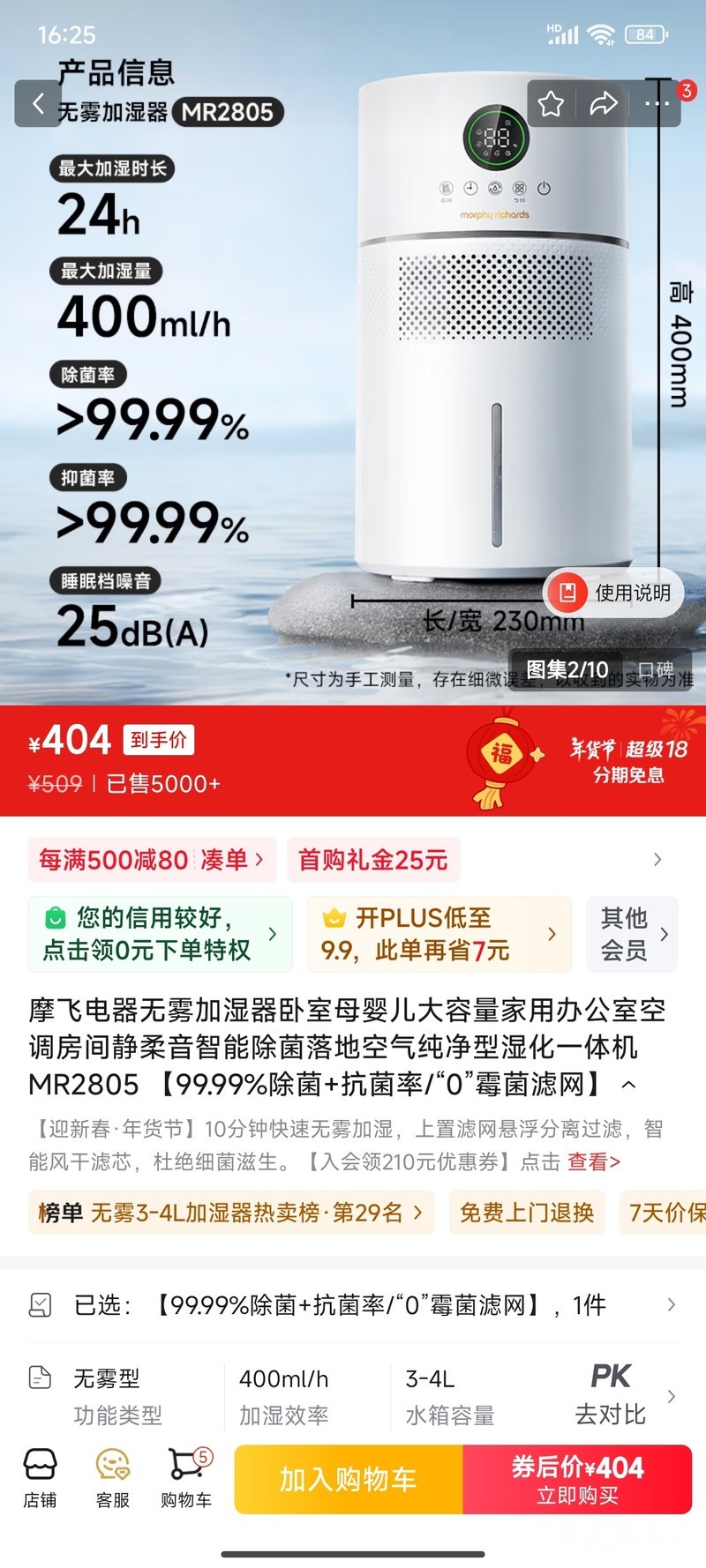Screen dimensions: 706x1568
Task: Go back using the top-left arrow
Action: coord(38,104)
